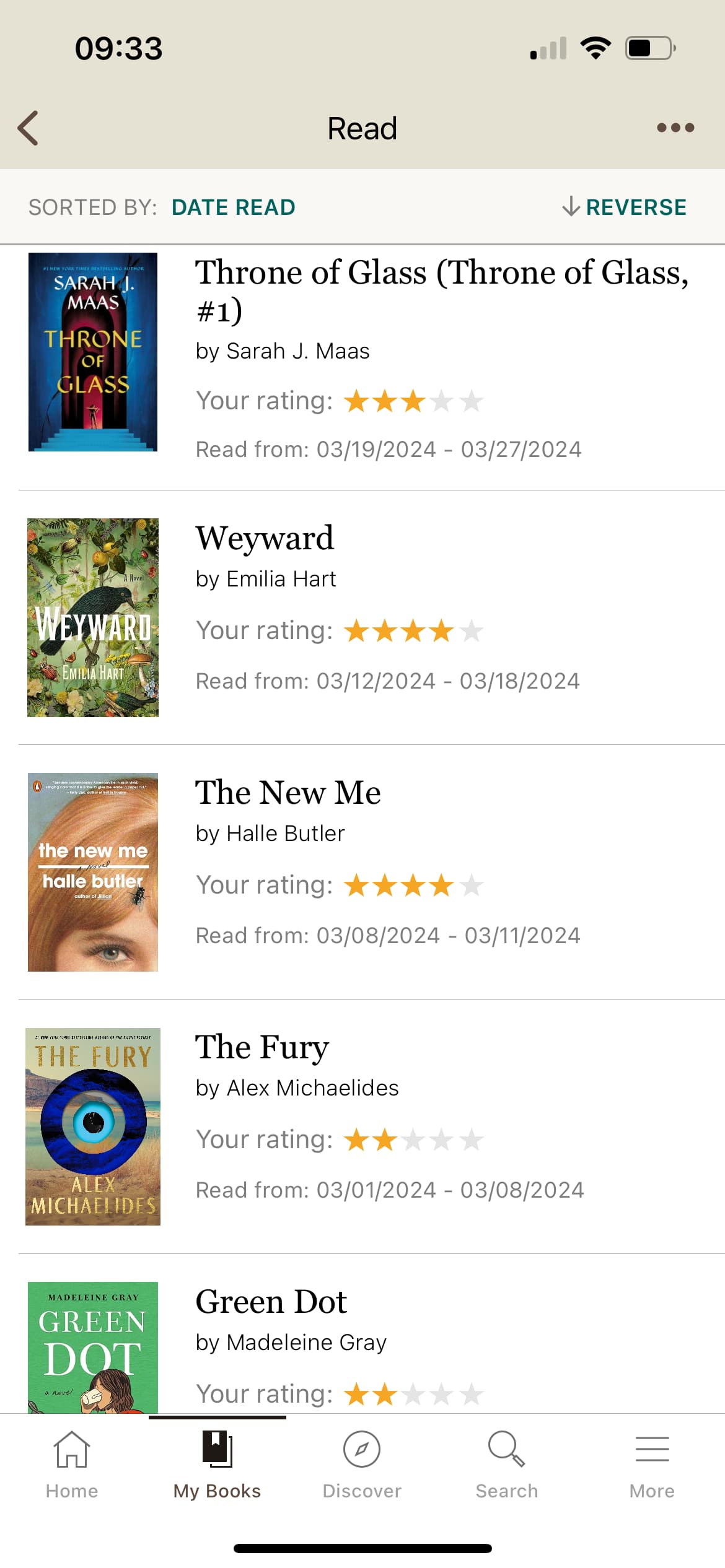This screenshot has height=1568, width=725.
Task: Go to the Search tab
Action: tap(507, 1465)
